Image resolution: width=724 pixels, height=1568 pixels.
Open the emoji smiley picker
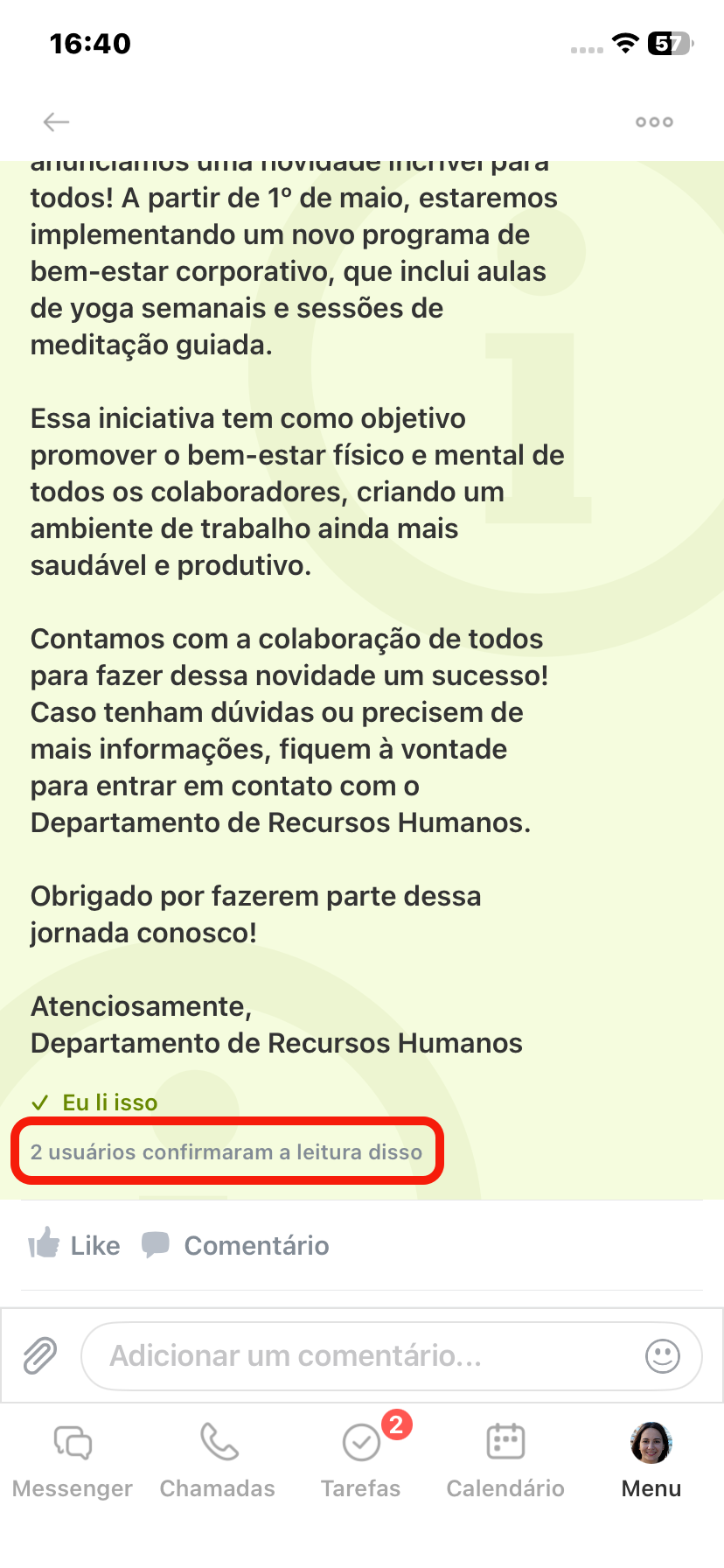click(662, 1355)
